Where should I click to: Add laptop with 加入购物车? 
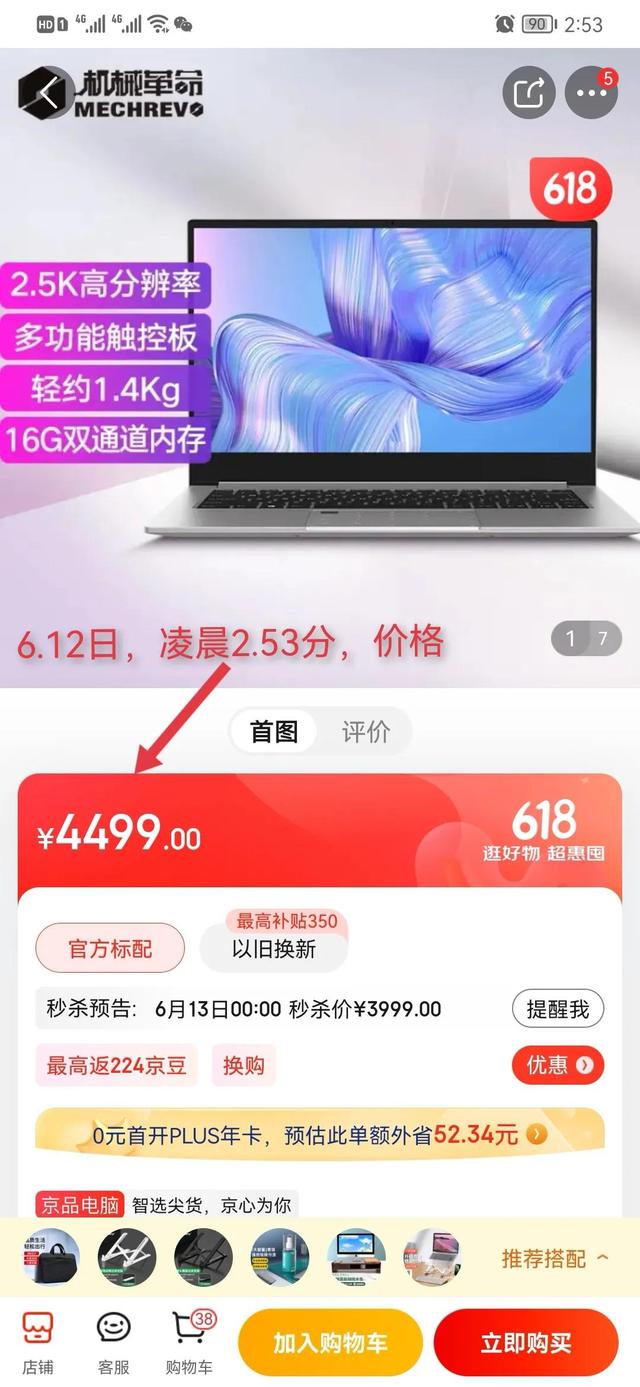click(x=330, y=1343)
